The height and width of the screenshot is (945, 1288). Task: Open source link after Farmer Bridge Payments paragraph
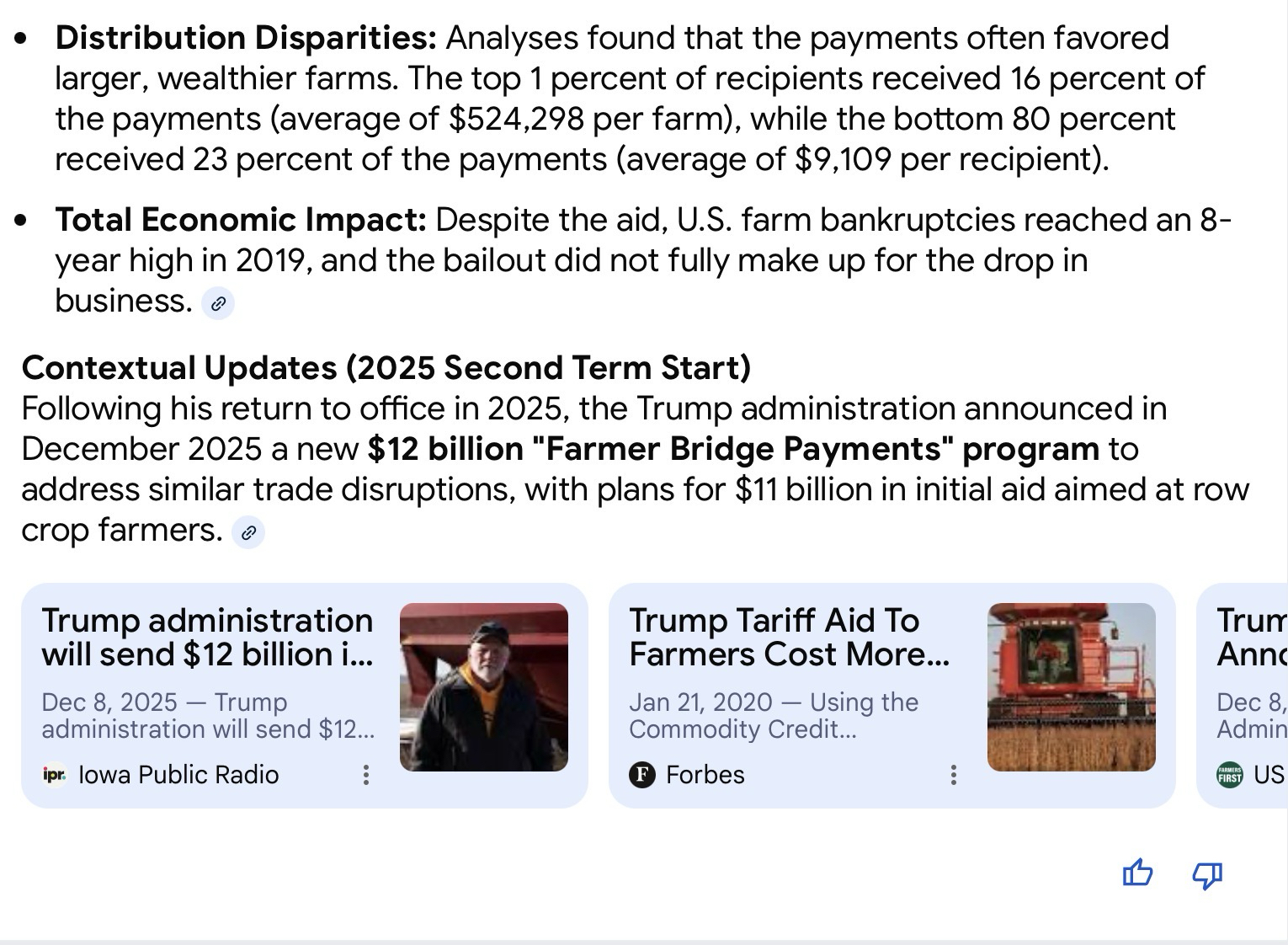pyautogui.click(x=248, y=532)
